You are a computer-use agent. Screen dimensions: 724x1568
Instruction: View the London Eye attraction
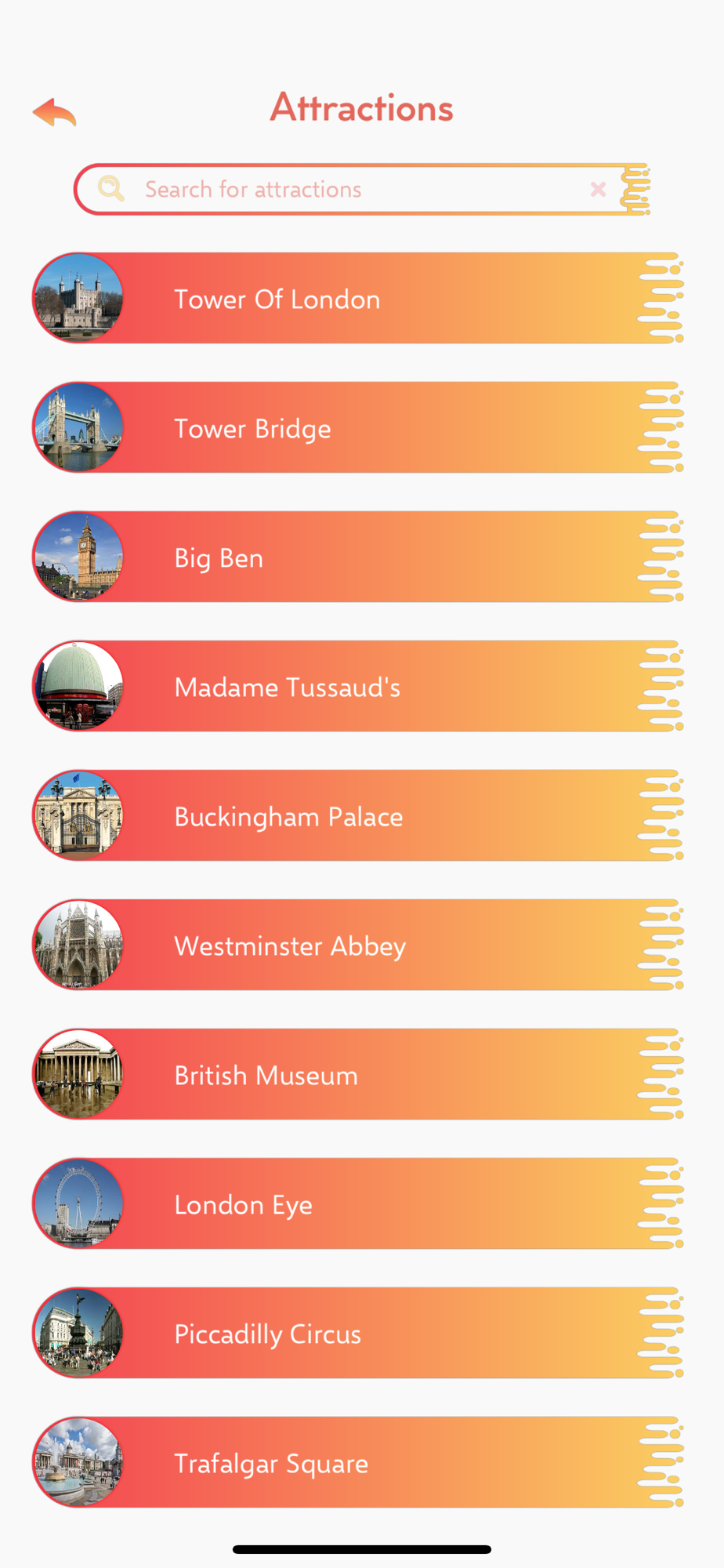tap(358, 1203)
